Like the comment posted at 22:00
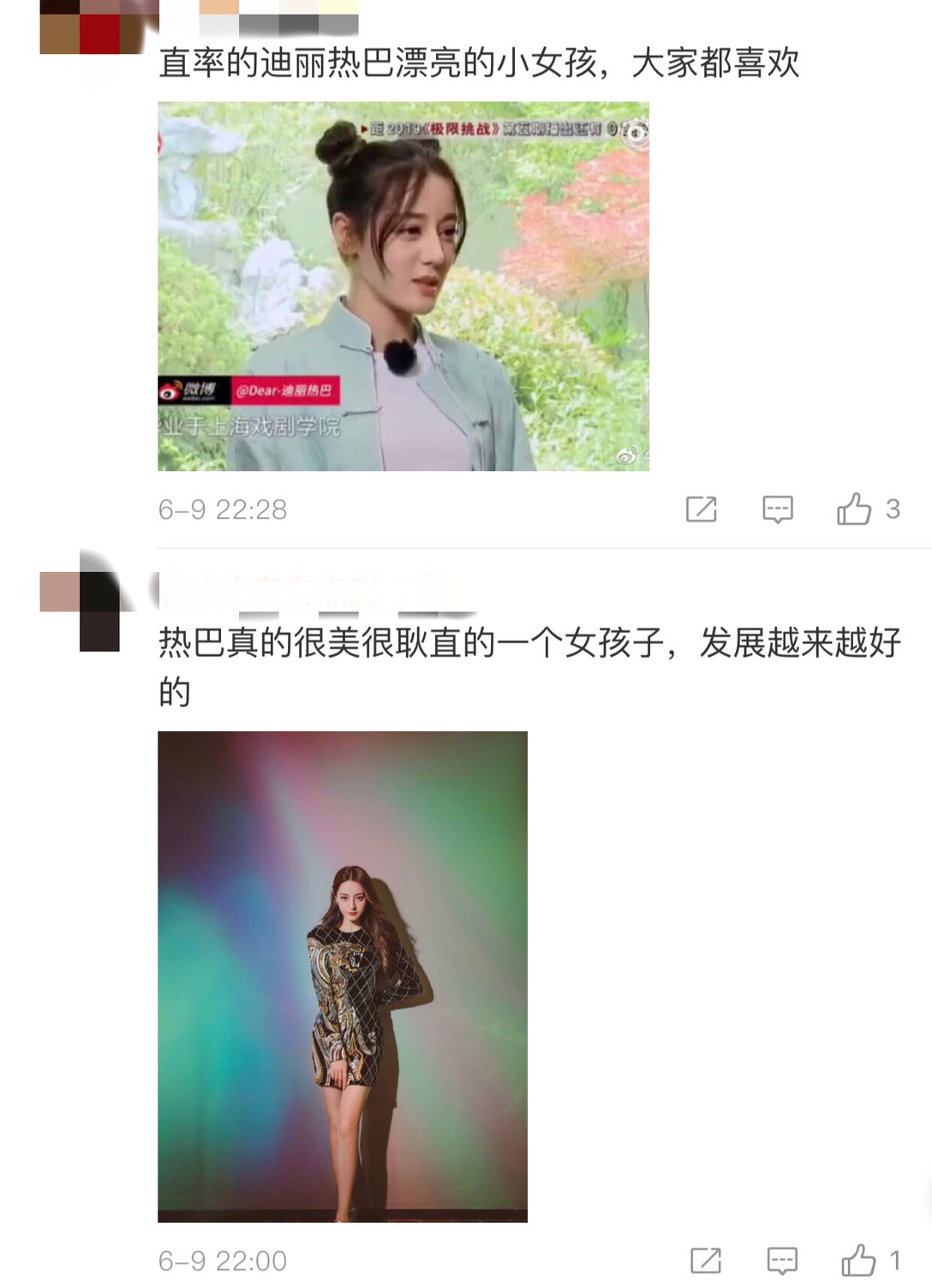Viewport: 932px width, 1288px height. tap(858, 1261)
